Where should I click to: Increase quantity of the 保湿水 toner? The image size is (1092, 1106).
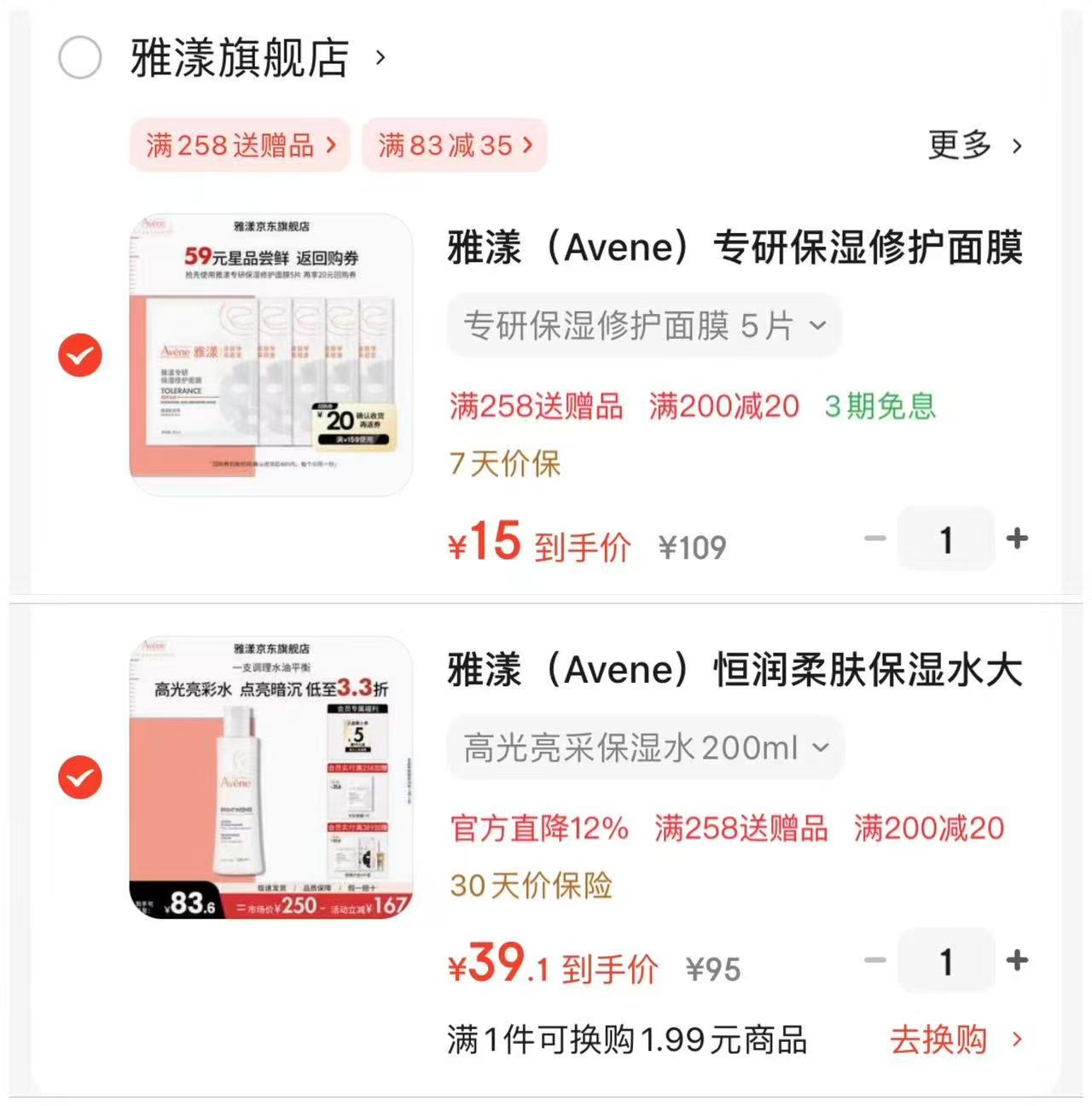pos(1017,961)
